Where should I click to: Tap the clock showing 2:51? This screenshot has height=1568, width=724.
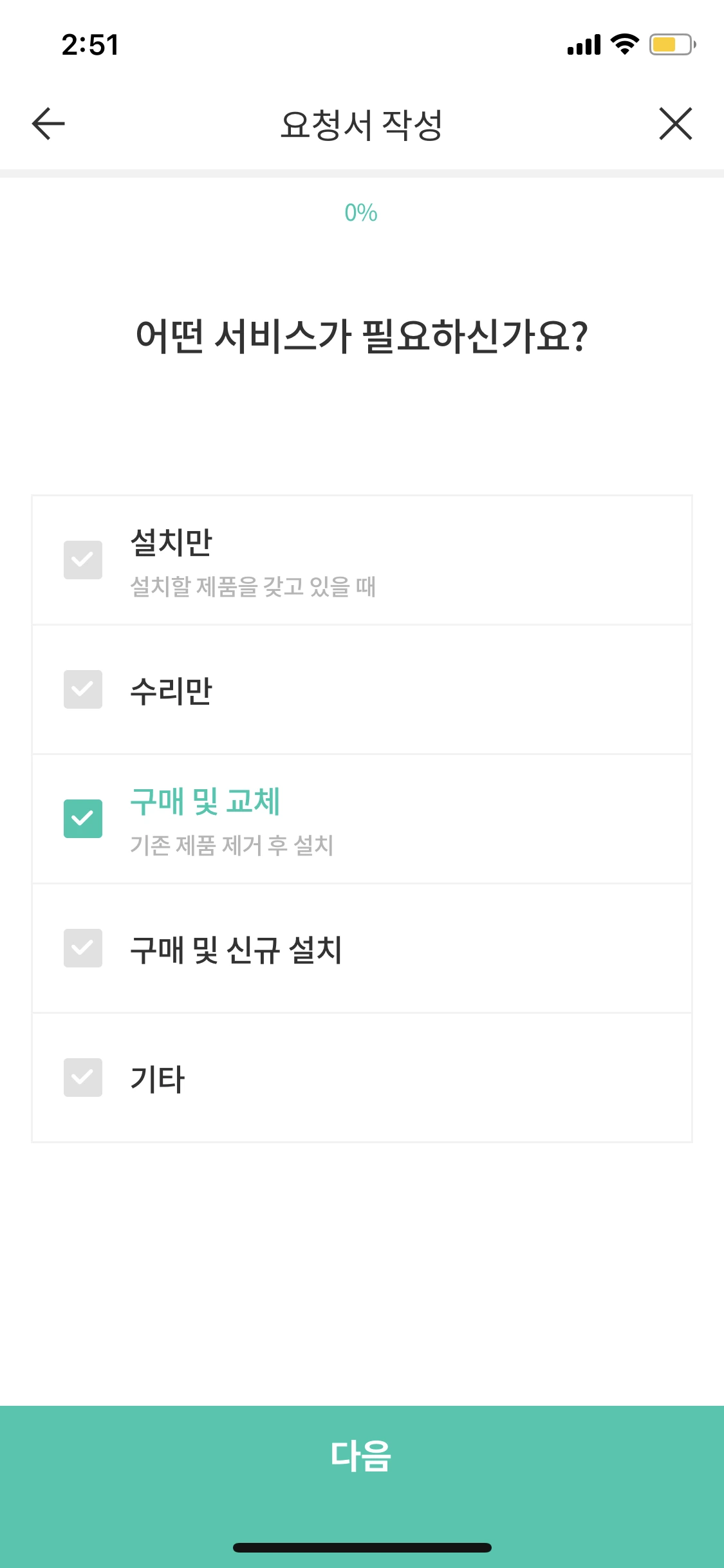[90, 44]
